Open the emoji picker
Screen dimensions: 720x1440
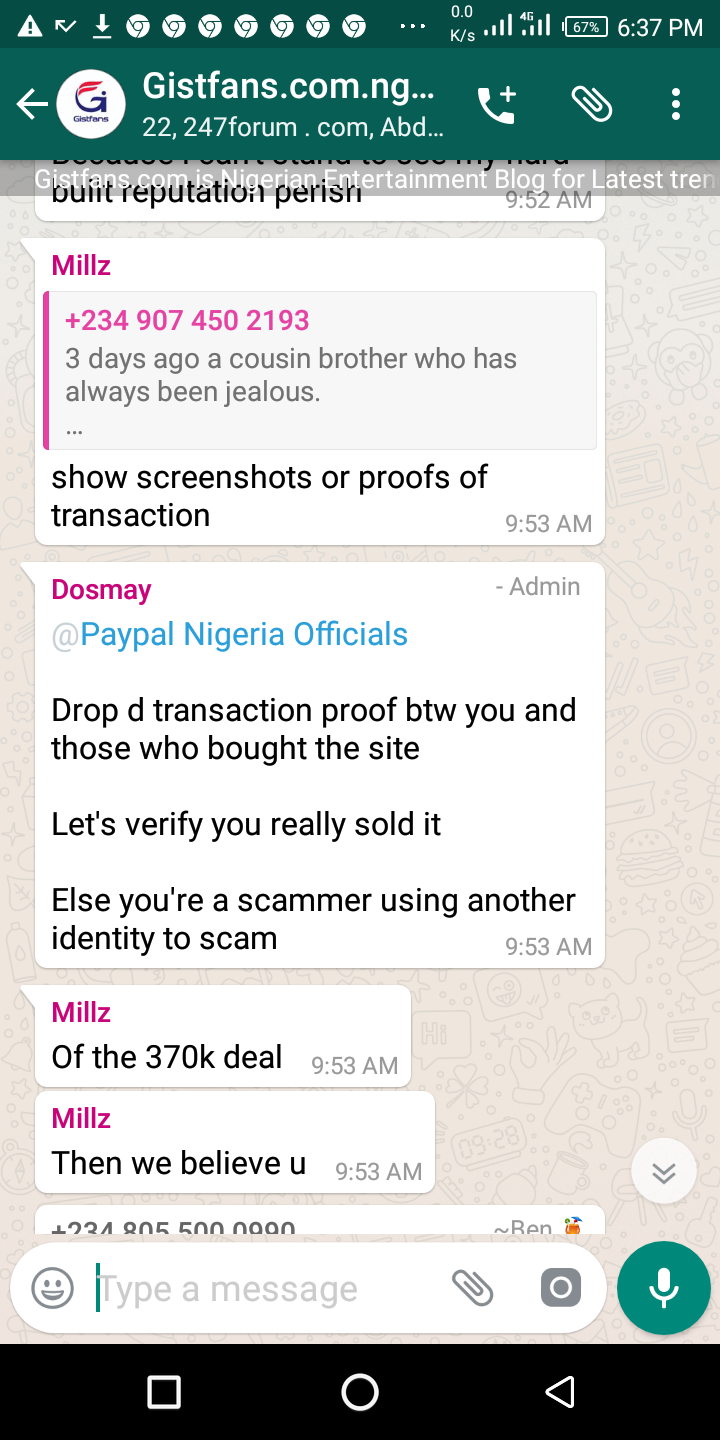pyautogui.click(x=52, y=1288)
